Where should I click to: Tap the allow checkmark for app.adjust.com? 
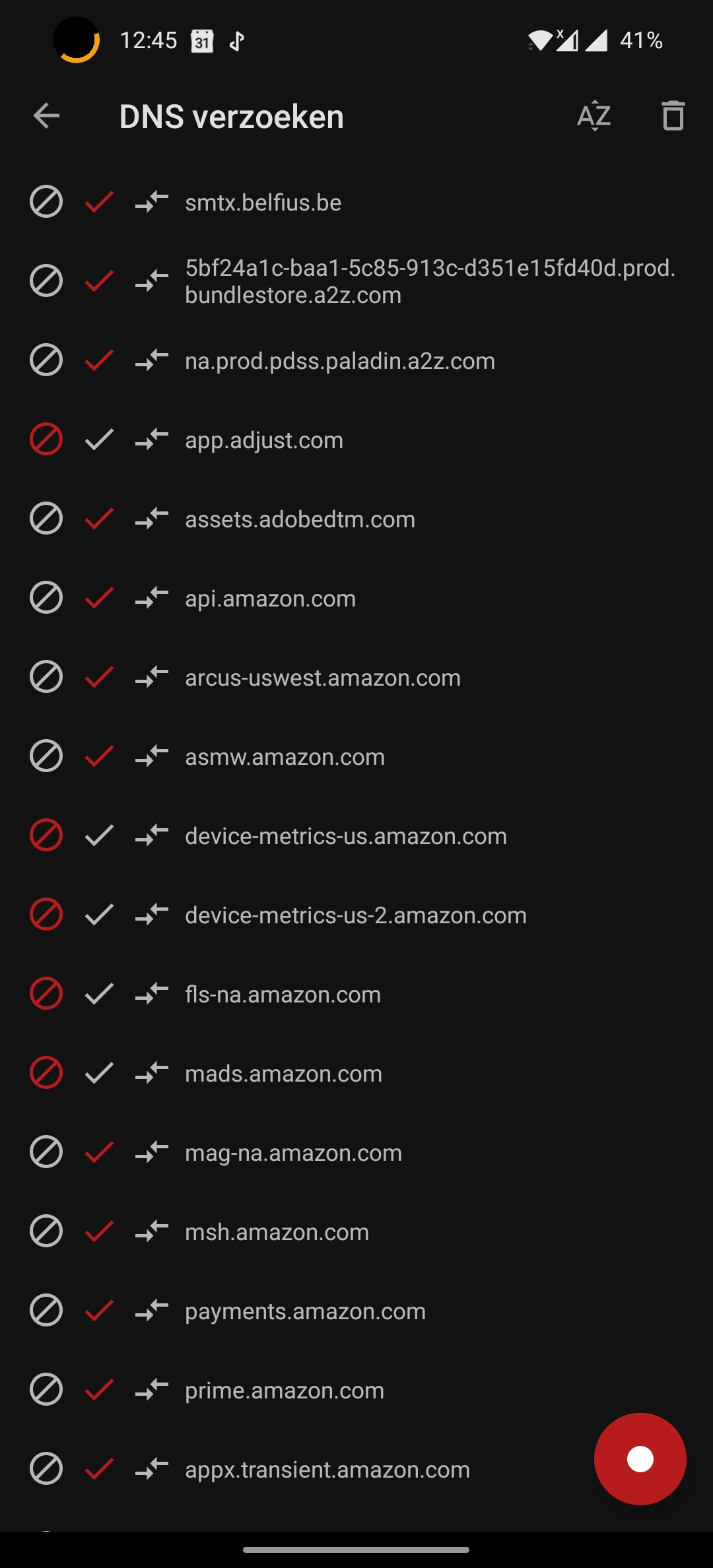[99, 440]
